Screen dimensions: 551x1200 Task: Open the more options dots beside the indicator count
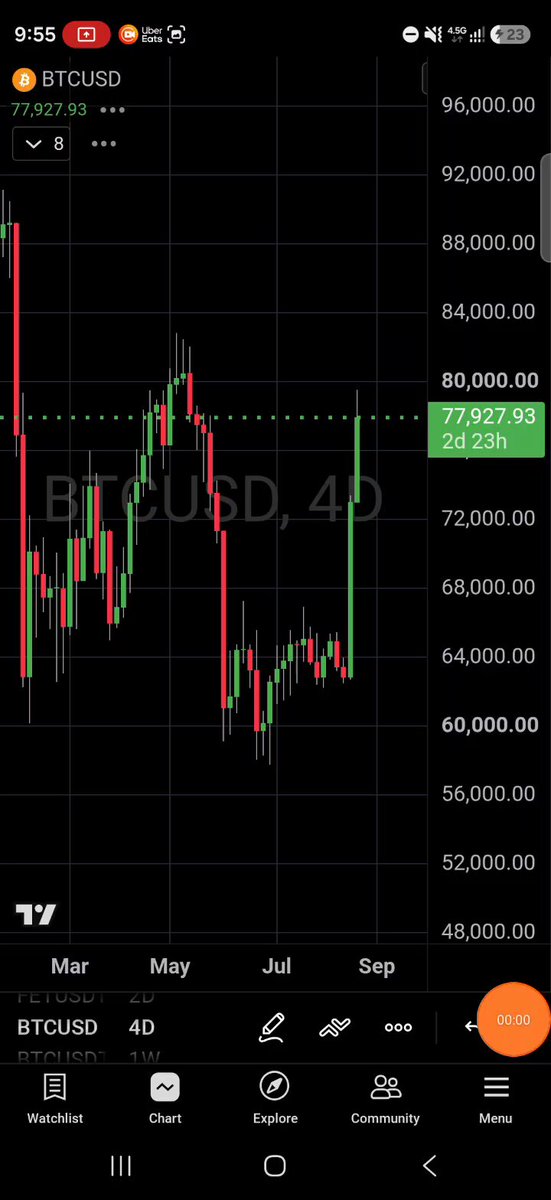104,144
